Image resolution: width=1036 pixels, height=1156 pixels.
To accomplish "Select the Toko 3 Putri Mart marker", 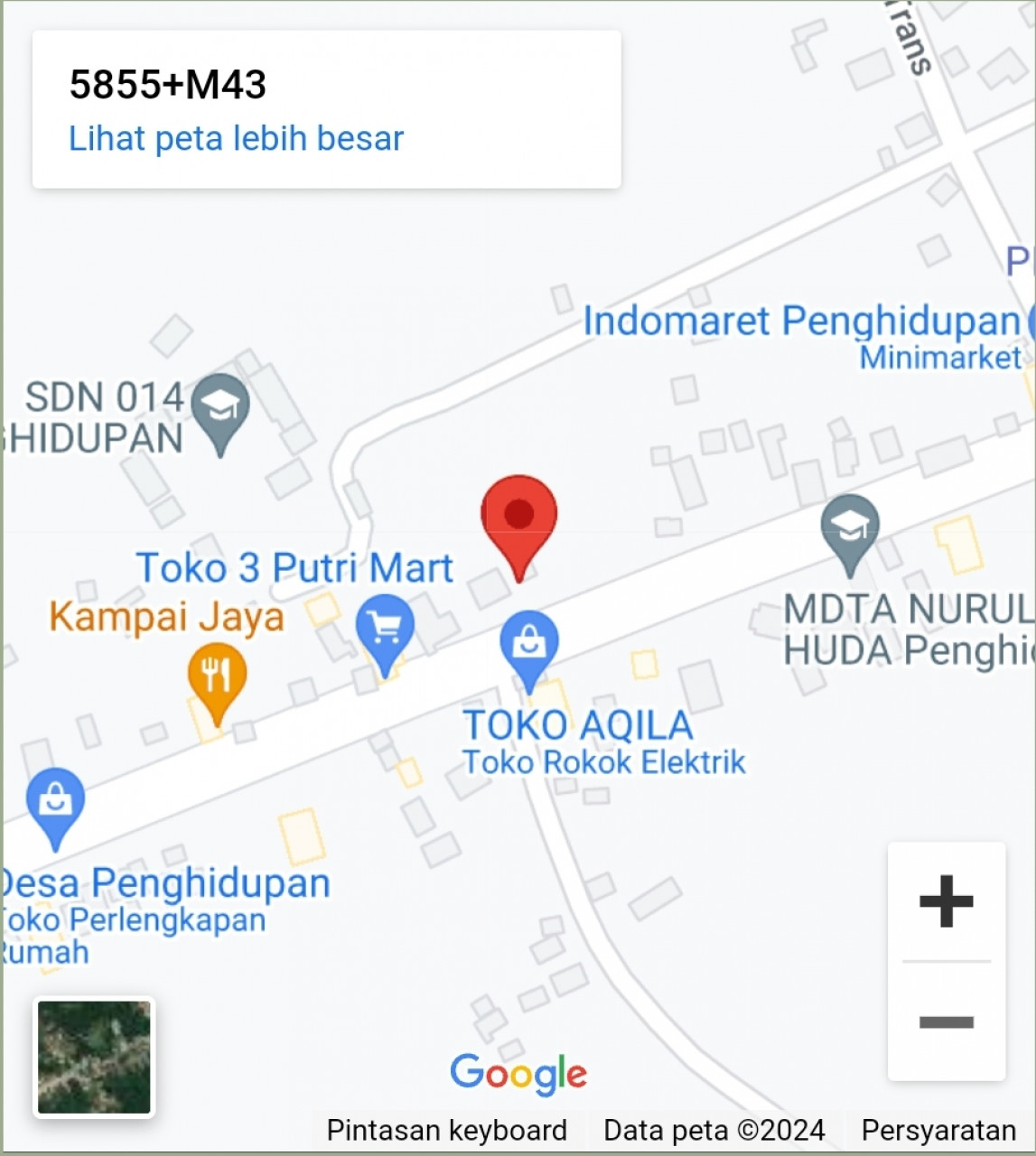I will (385, 628).
